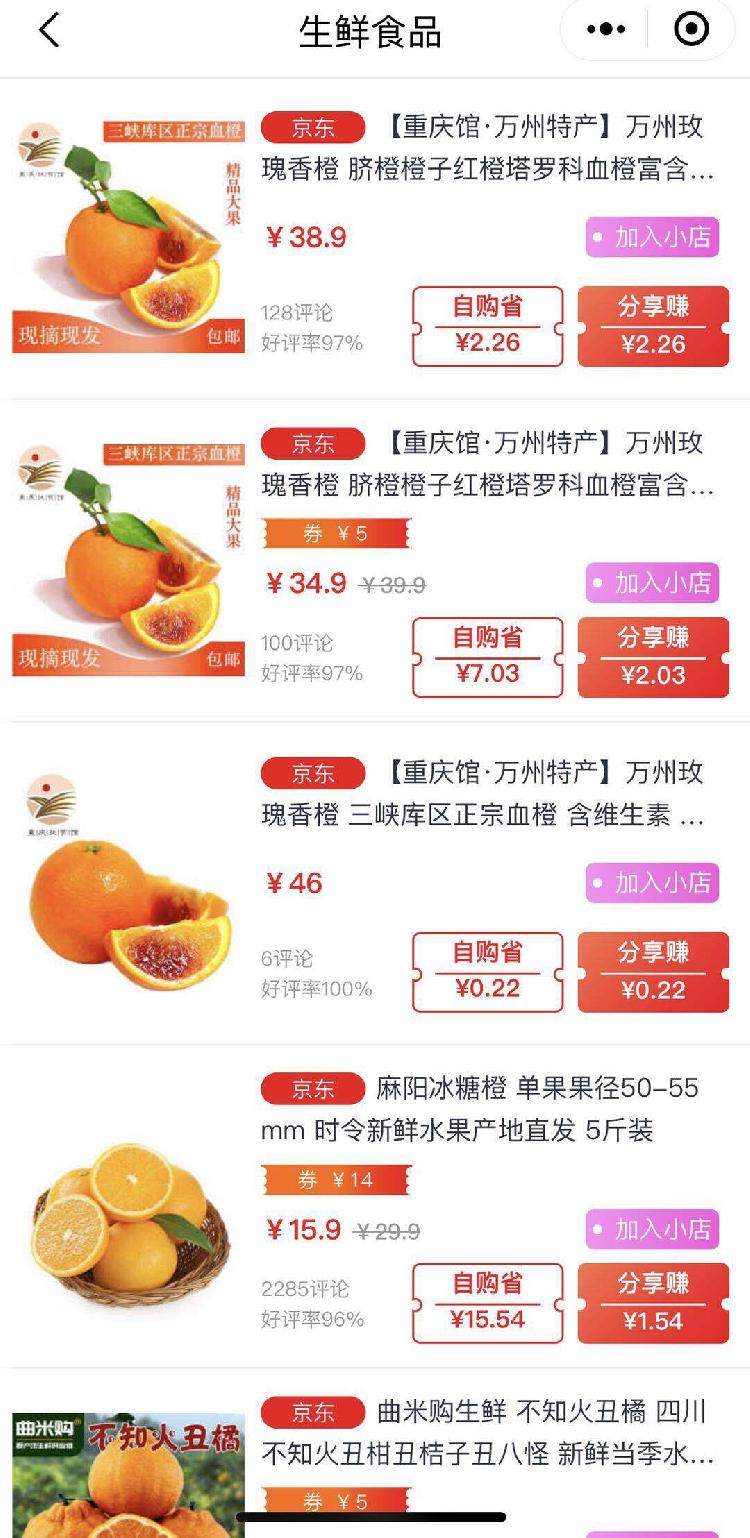
Task: Close the mini-program via the circle button
Action: (x=692, y=30)
